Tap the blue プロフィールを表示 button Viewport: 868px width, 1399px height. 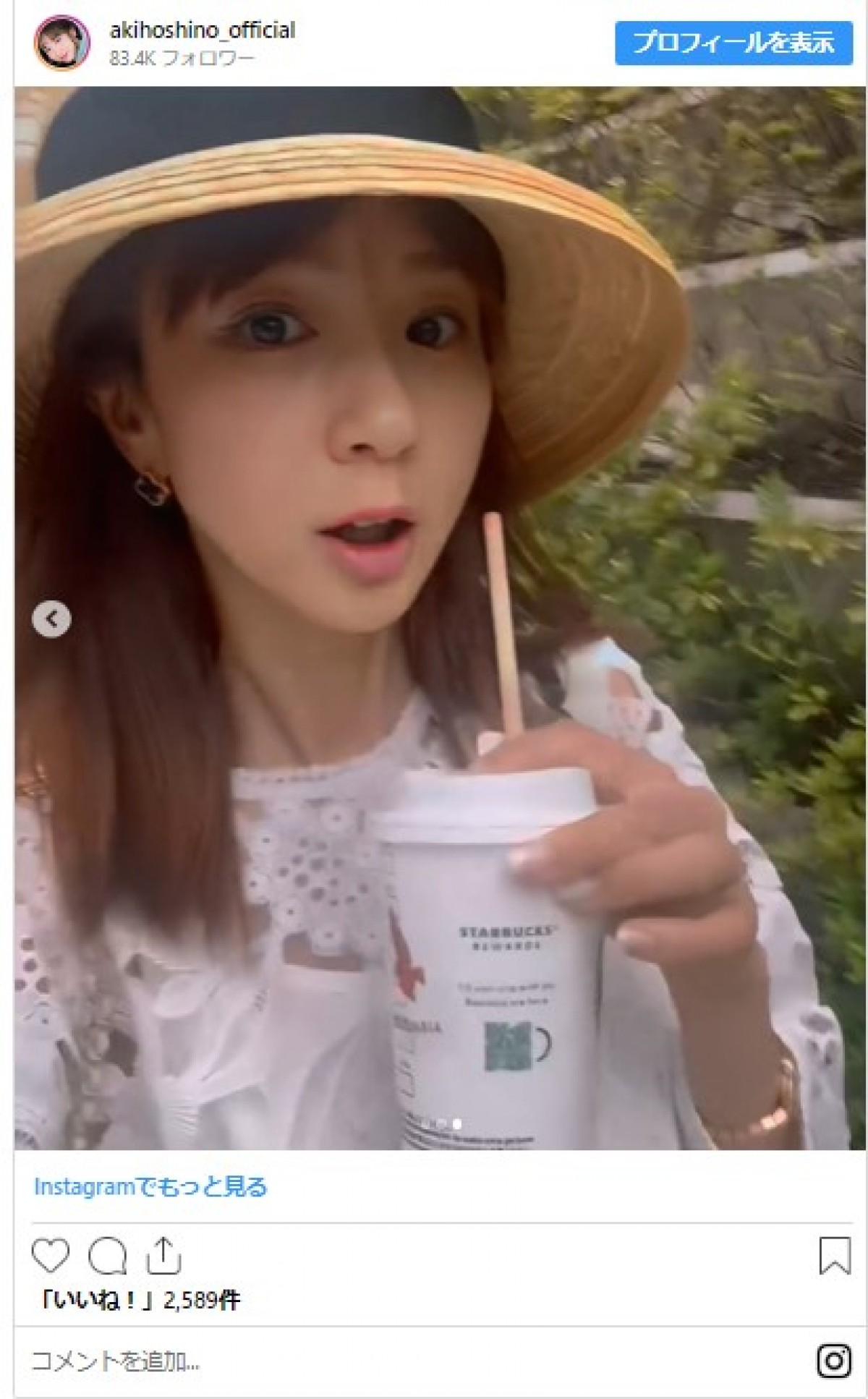(733, 43)
